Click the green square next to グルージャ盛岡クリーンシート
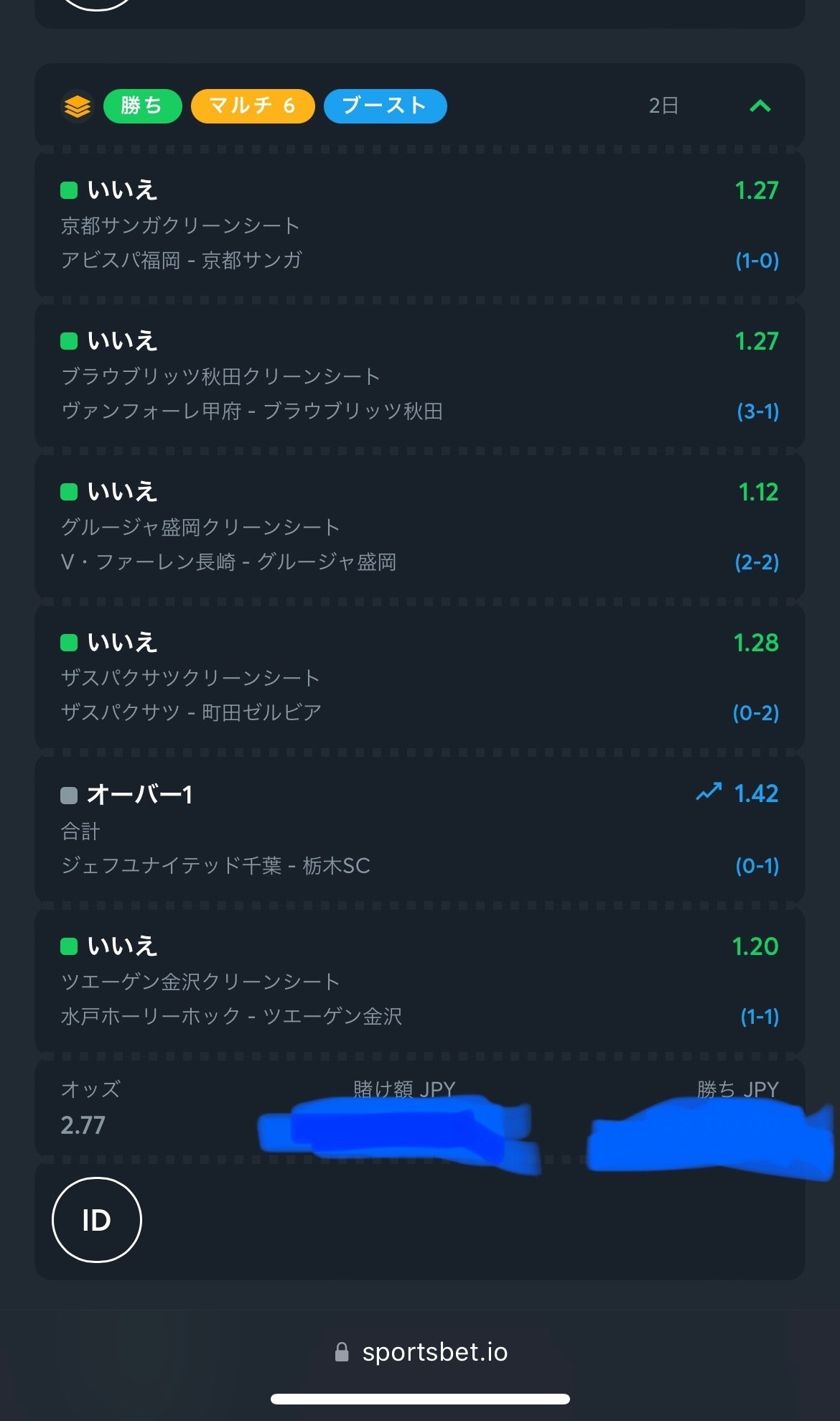Viewport: 840px width, 1421px height. (69, 491)
